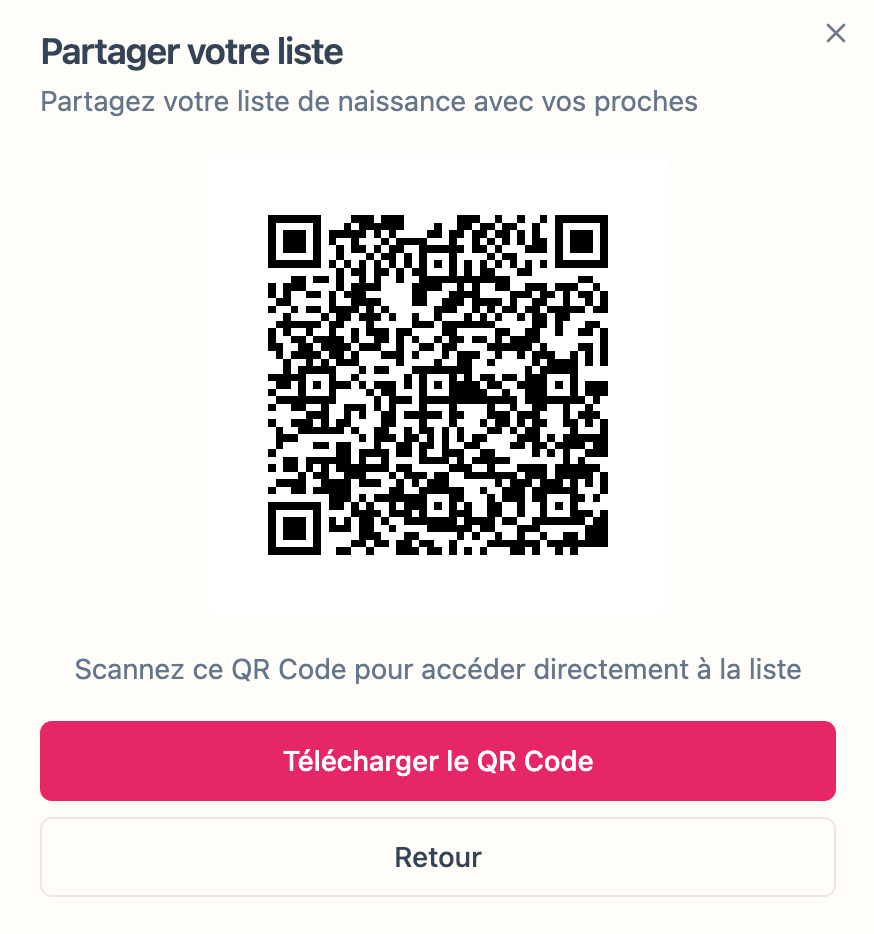The width and height of the screenshot is (874, 934).
Task: Go back with the Retour button
Action: point(438,857)
